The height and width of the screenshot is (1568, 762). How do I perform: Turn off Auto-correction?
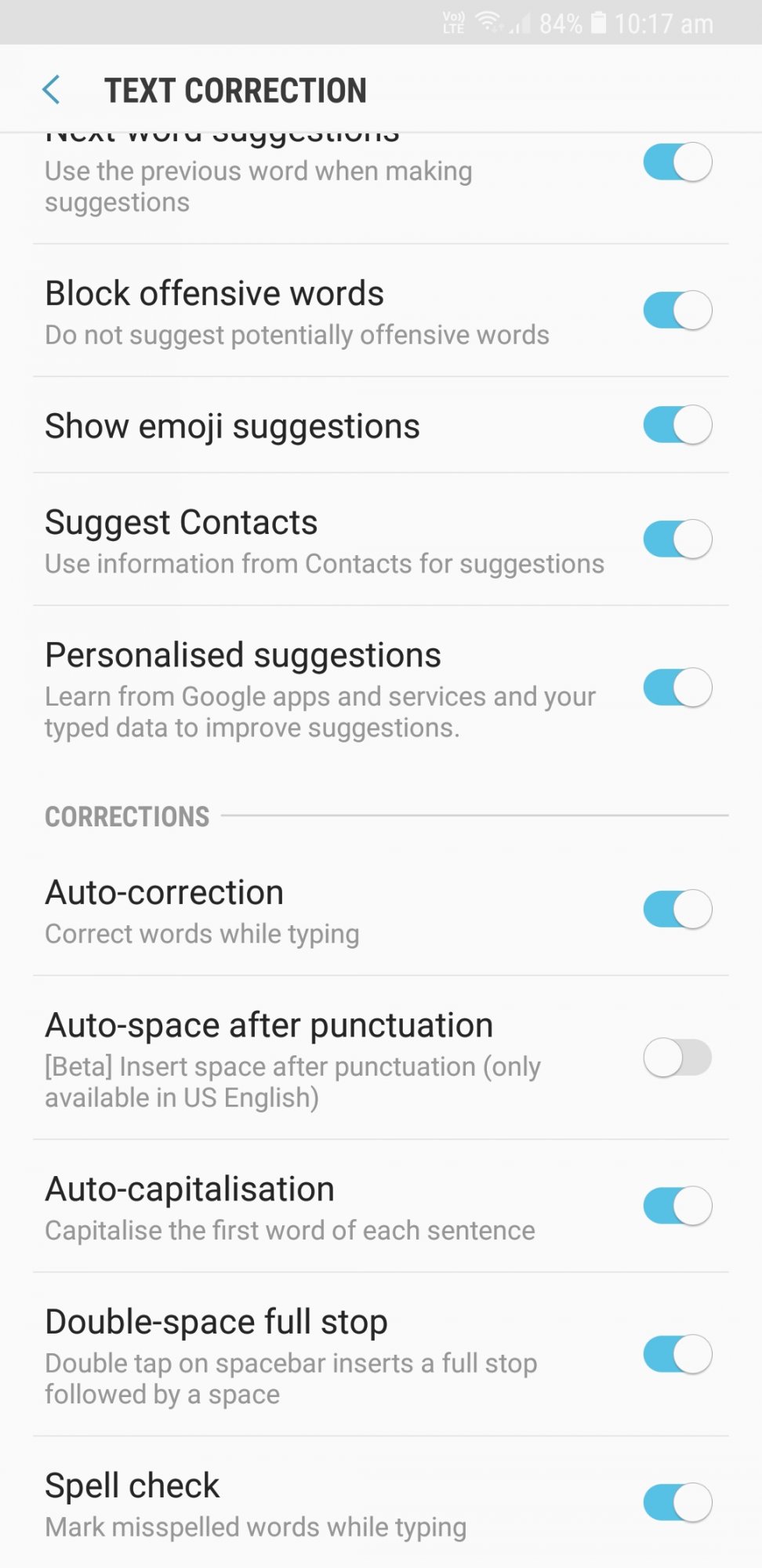677,909
